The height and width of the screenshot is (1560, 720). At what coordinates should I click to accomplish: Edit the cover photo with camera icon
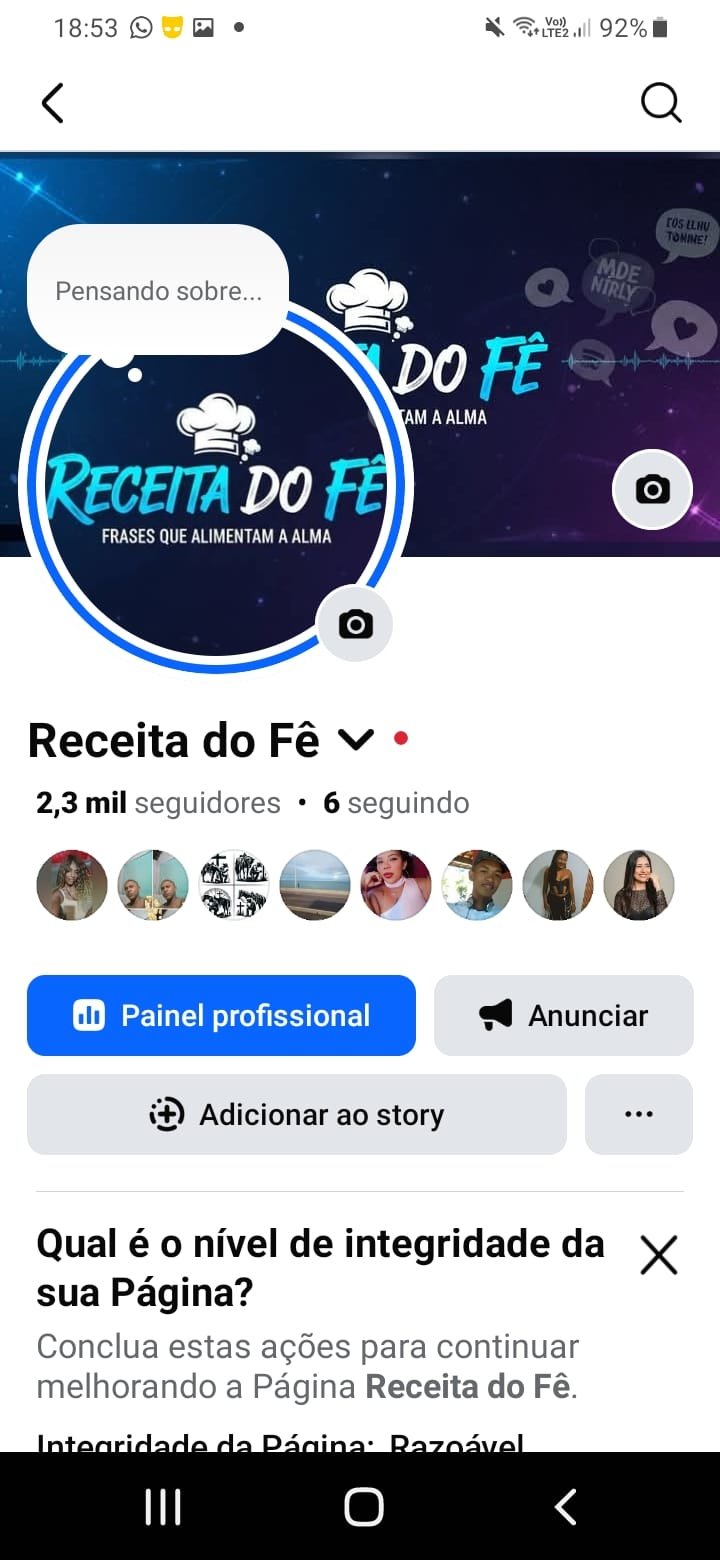point(653,489)
